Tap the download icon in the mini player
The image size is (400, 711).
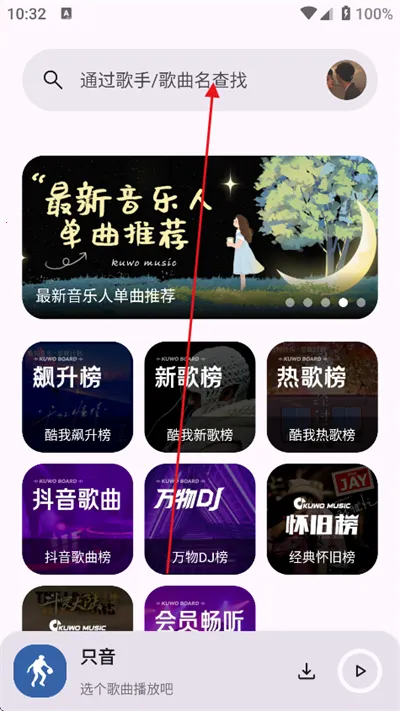click(307, 671)
